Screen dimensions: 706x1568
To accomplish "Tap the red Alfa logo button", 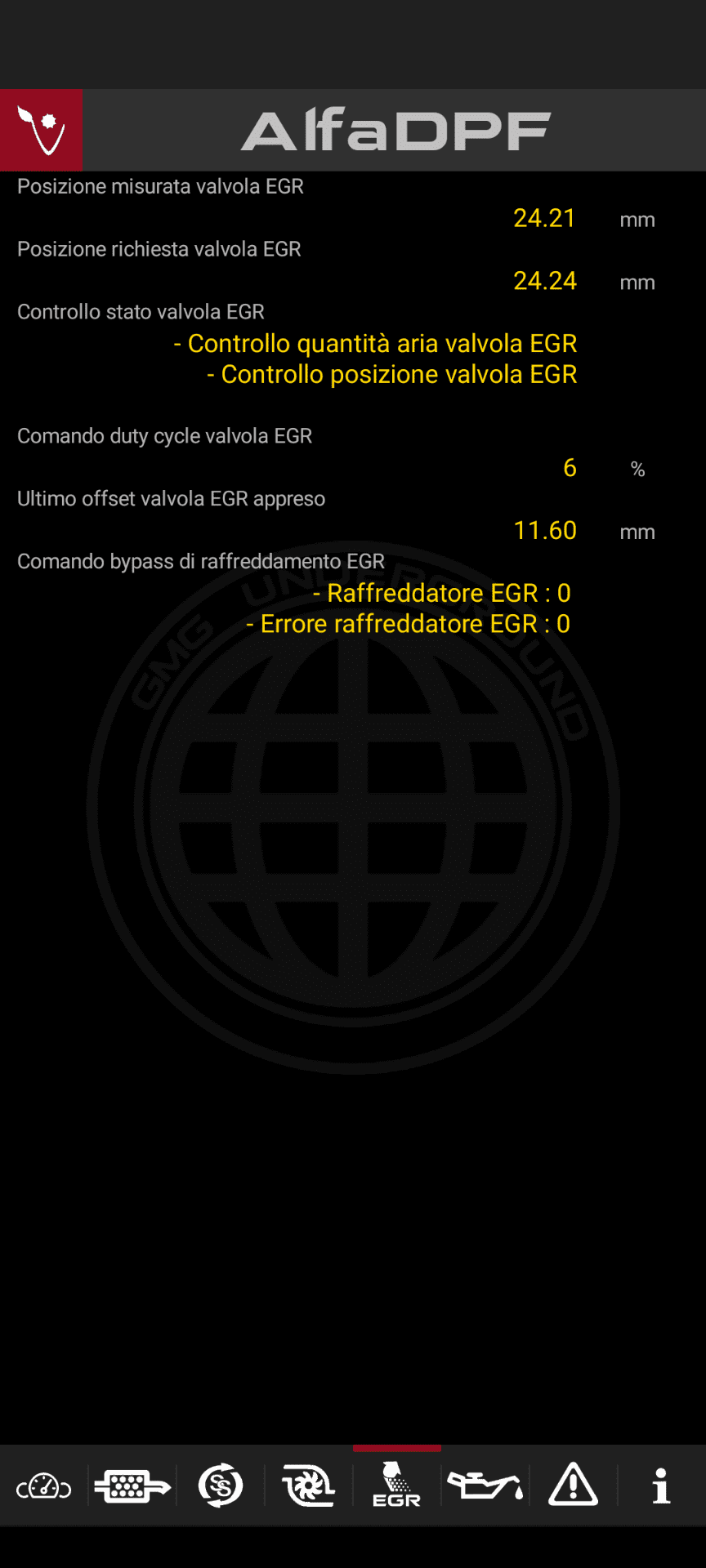I will (42, 130).
